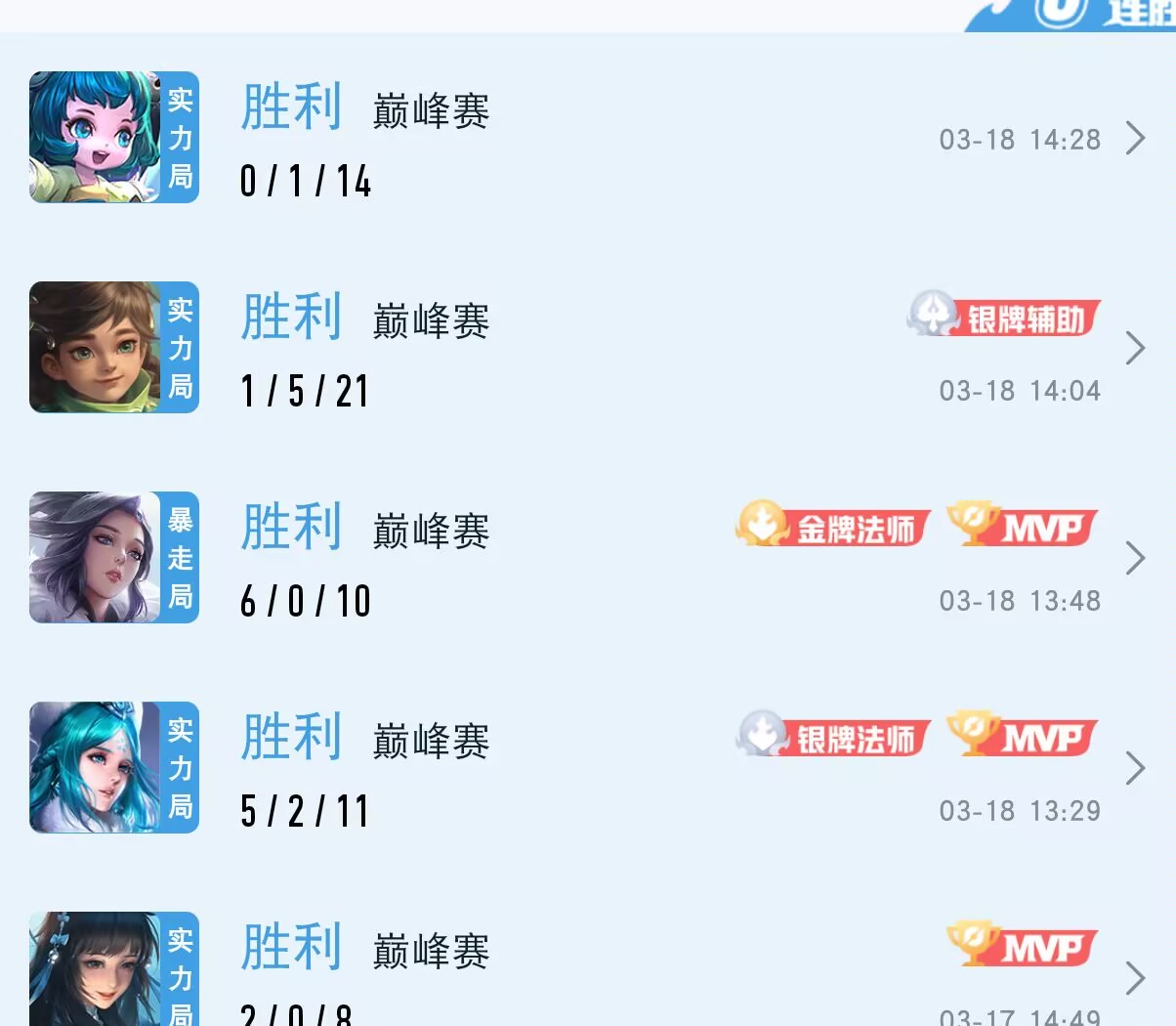
Task: View the MVP match from 03-17 14:49
Action: tap(1134, 977)
